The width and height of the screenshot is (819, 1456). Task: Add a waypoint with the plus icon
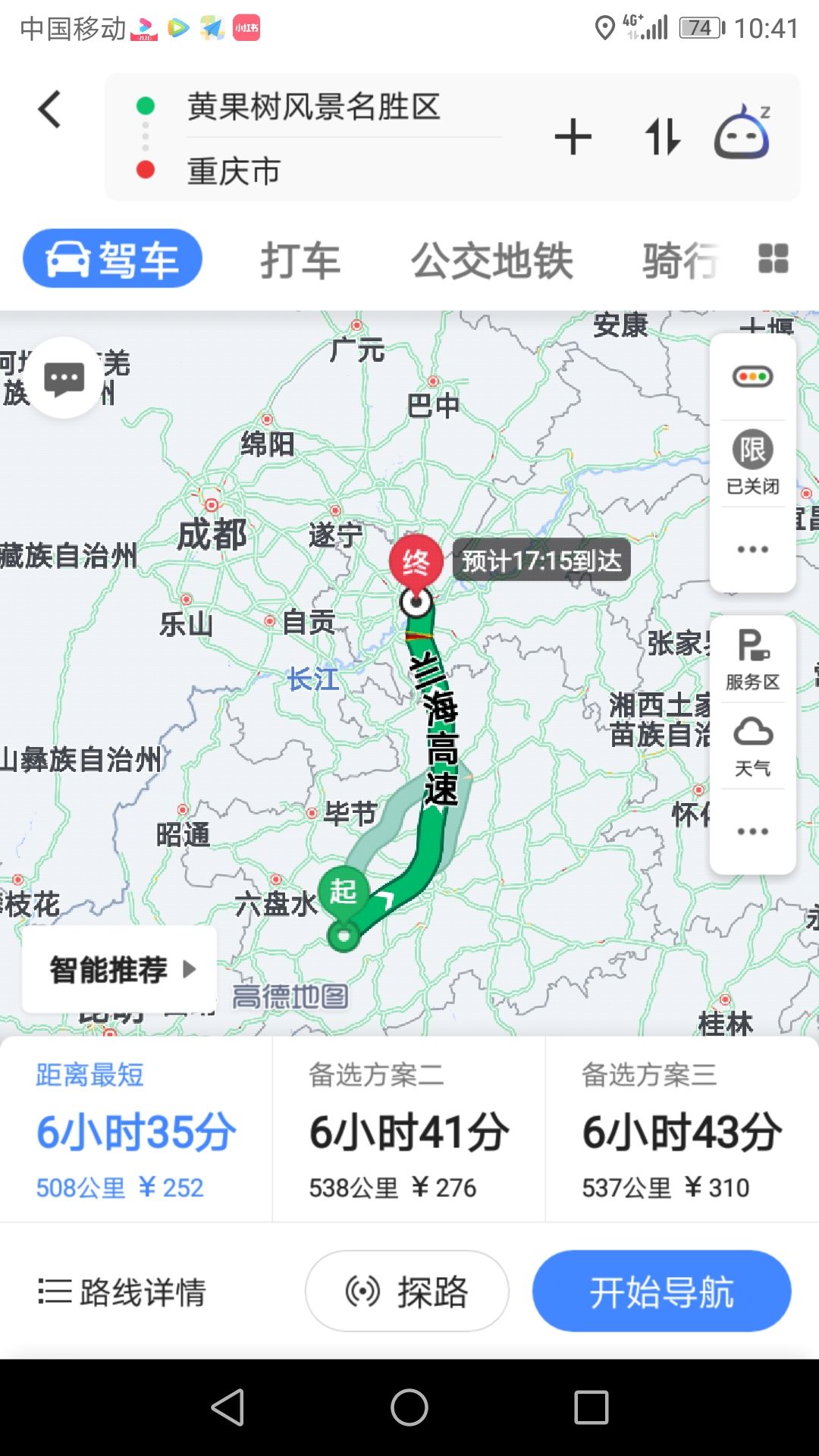[x=573, y=137]
